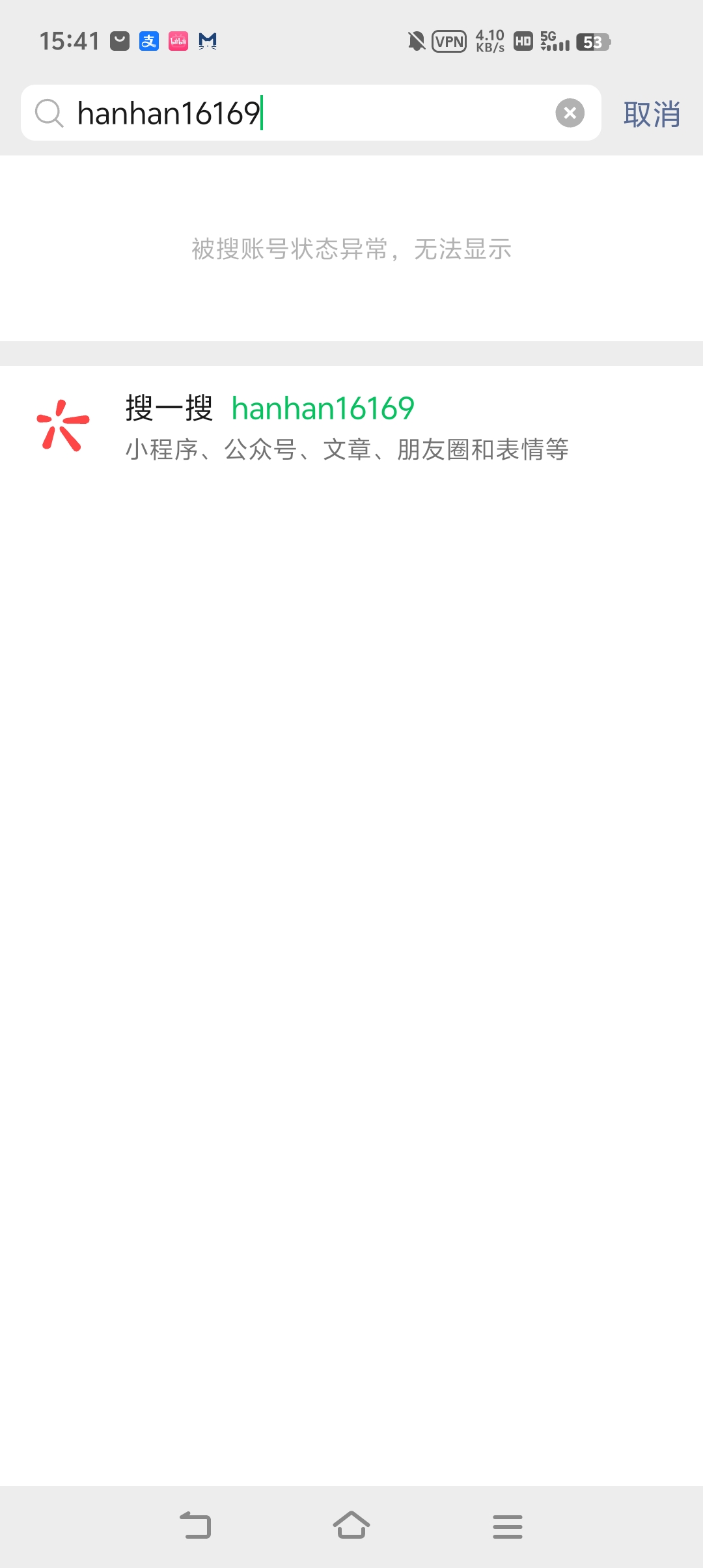
Task: Clear the search text with the X icon
Action: click(x=570, y=113)
